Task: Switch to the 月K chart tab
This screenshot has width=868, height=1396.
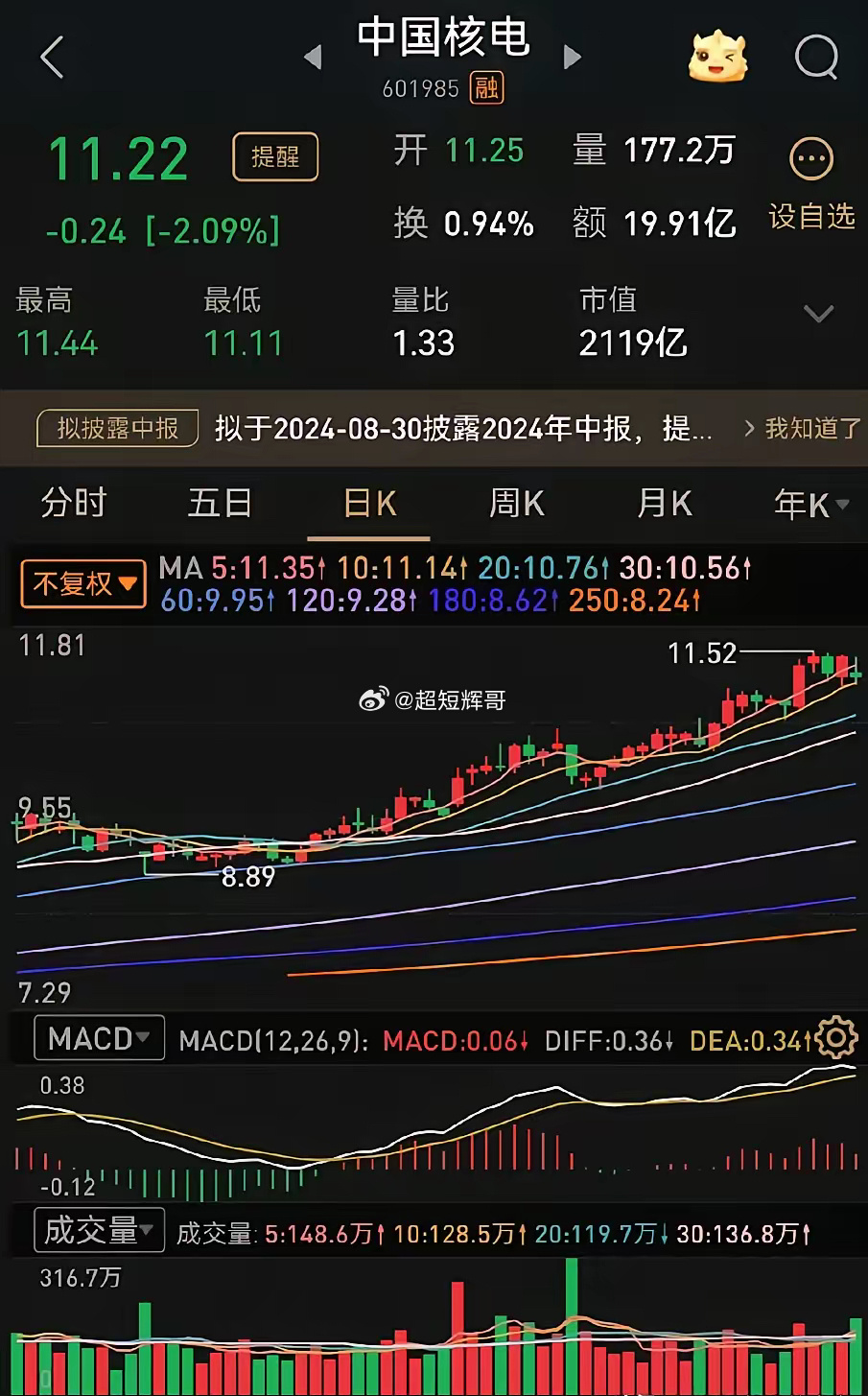Action: 665,504
